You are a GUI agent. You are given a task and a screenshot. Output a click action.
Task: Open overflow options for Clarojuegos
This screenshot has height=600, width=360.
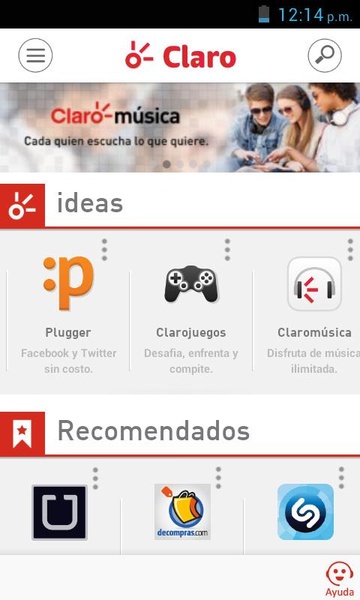(x=227, y=250)
